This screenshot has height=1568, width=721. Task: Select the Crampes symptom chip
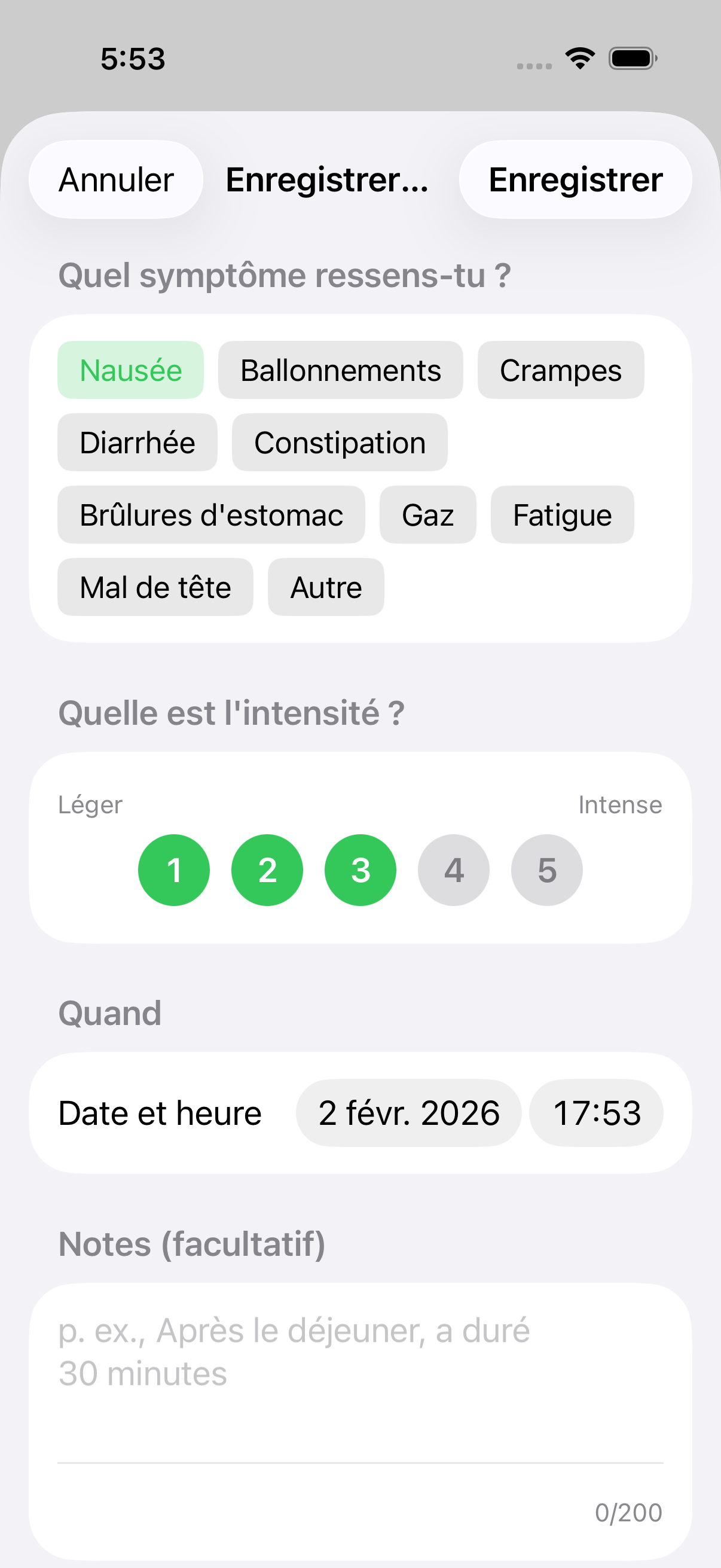click(x=560, y=370)
